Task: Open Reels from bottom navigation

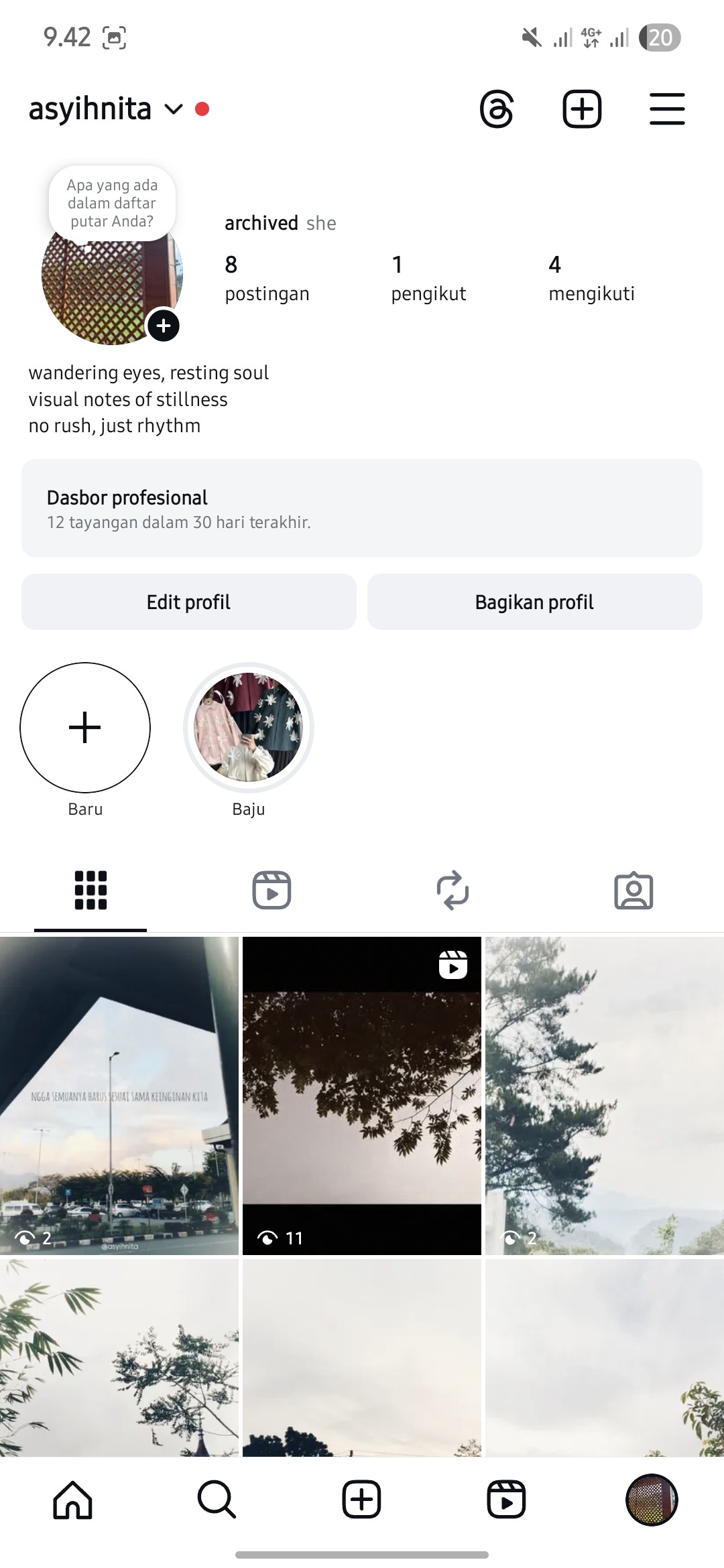Action: 506,1500
